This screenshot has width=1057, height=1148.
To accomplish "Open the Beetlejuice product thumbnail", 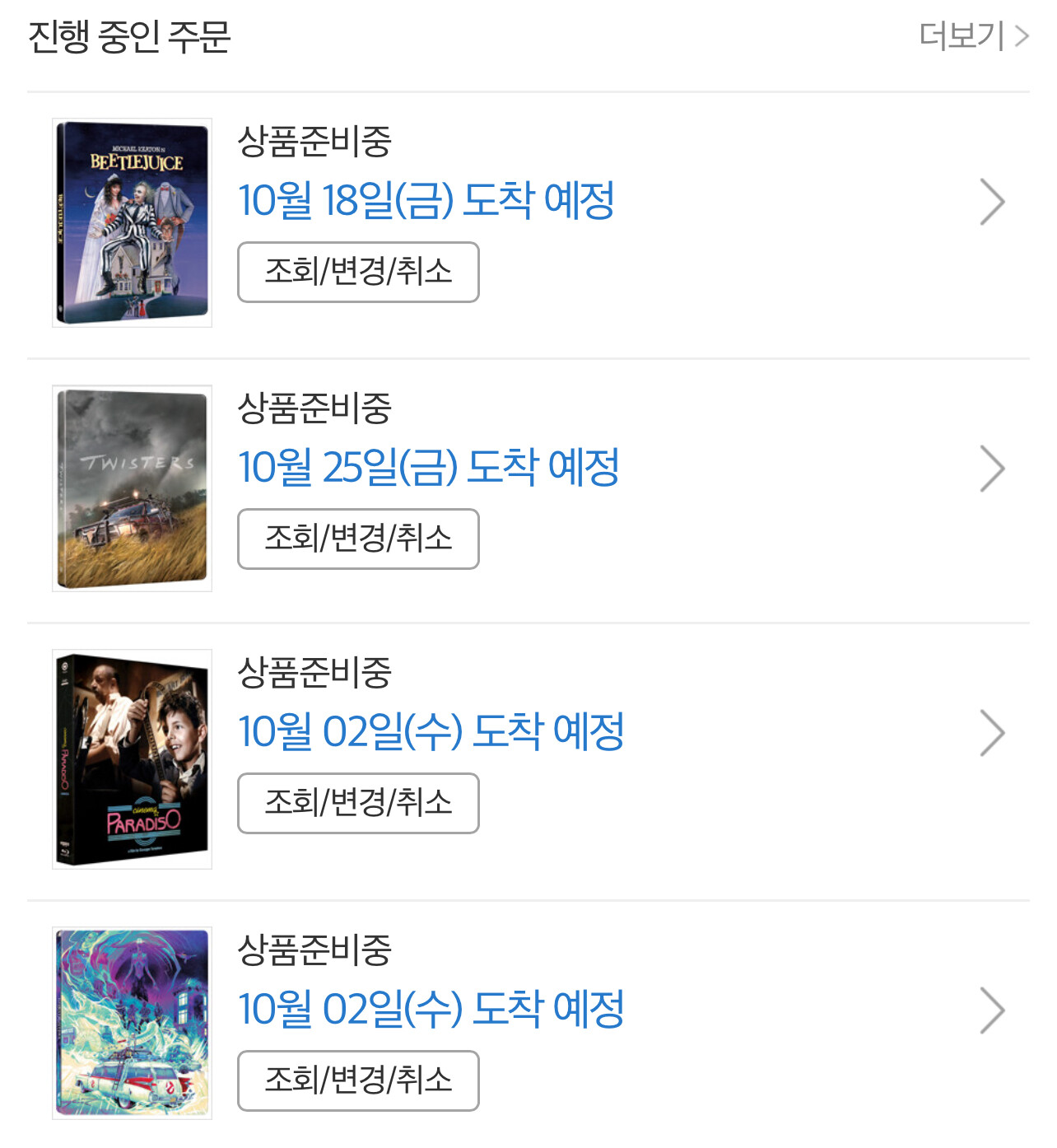I will (132, 222).
